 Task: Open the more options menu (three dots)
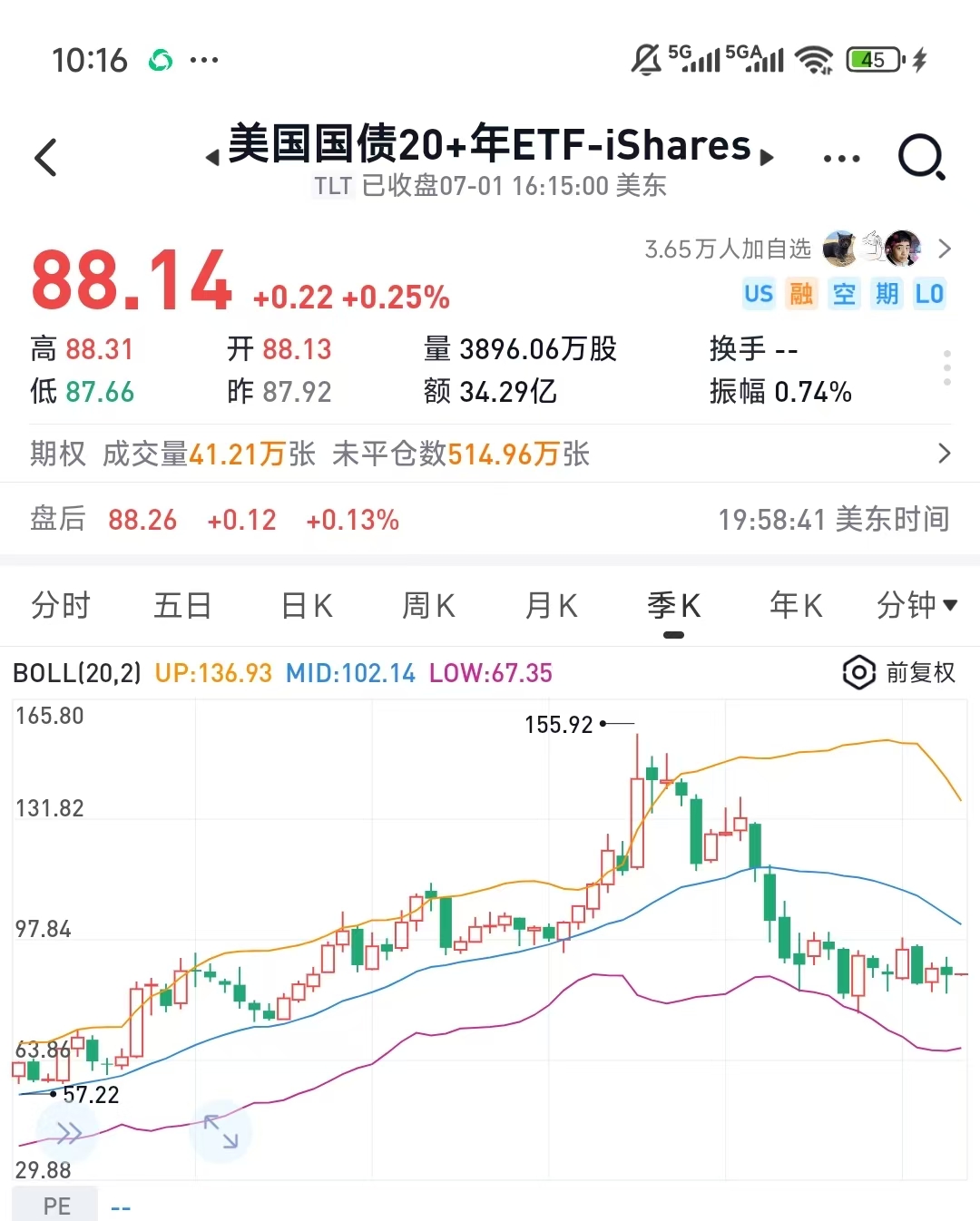[840, 156]
